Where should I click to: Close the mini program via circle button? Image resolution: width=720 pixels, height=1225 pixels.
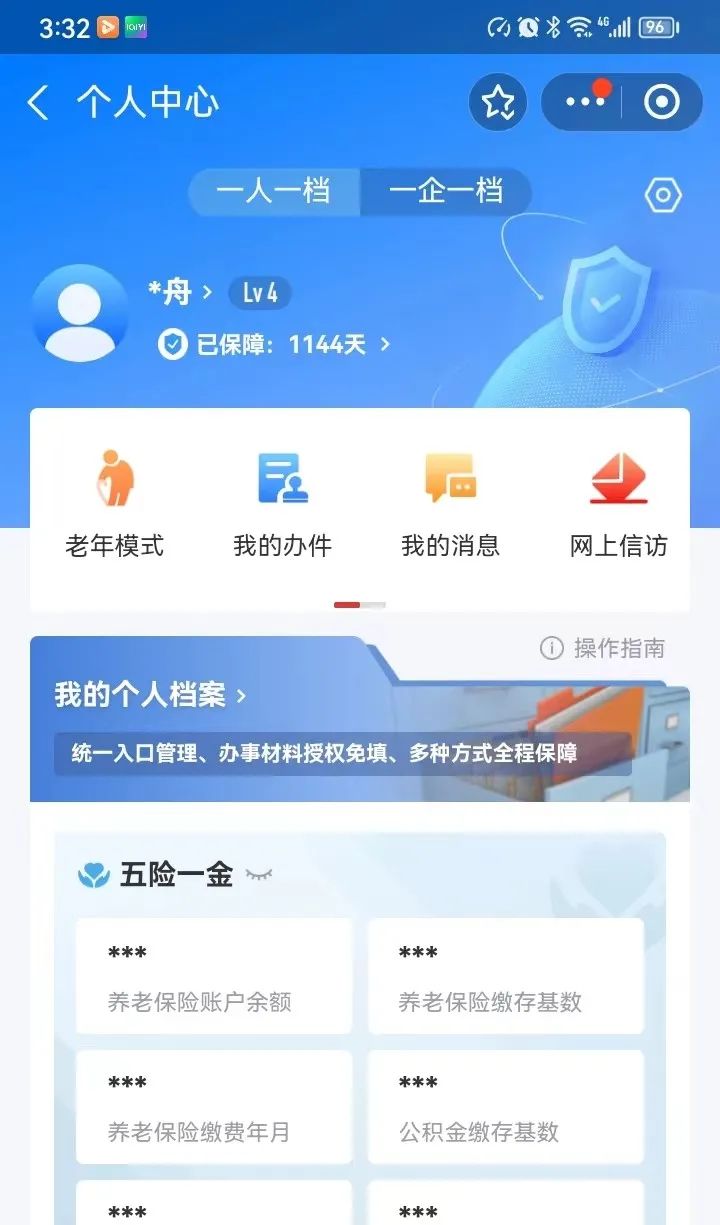[662, 103]
